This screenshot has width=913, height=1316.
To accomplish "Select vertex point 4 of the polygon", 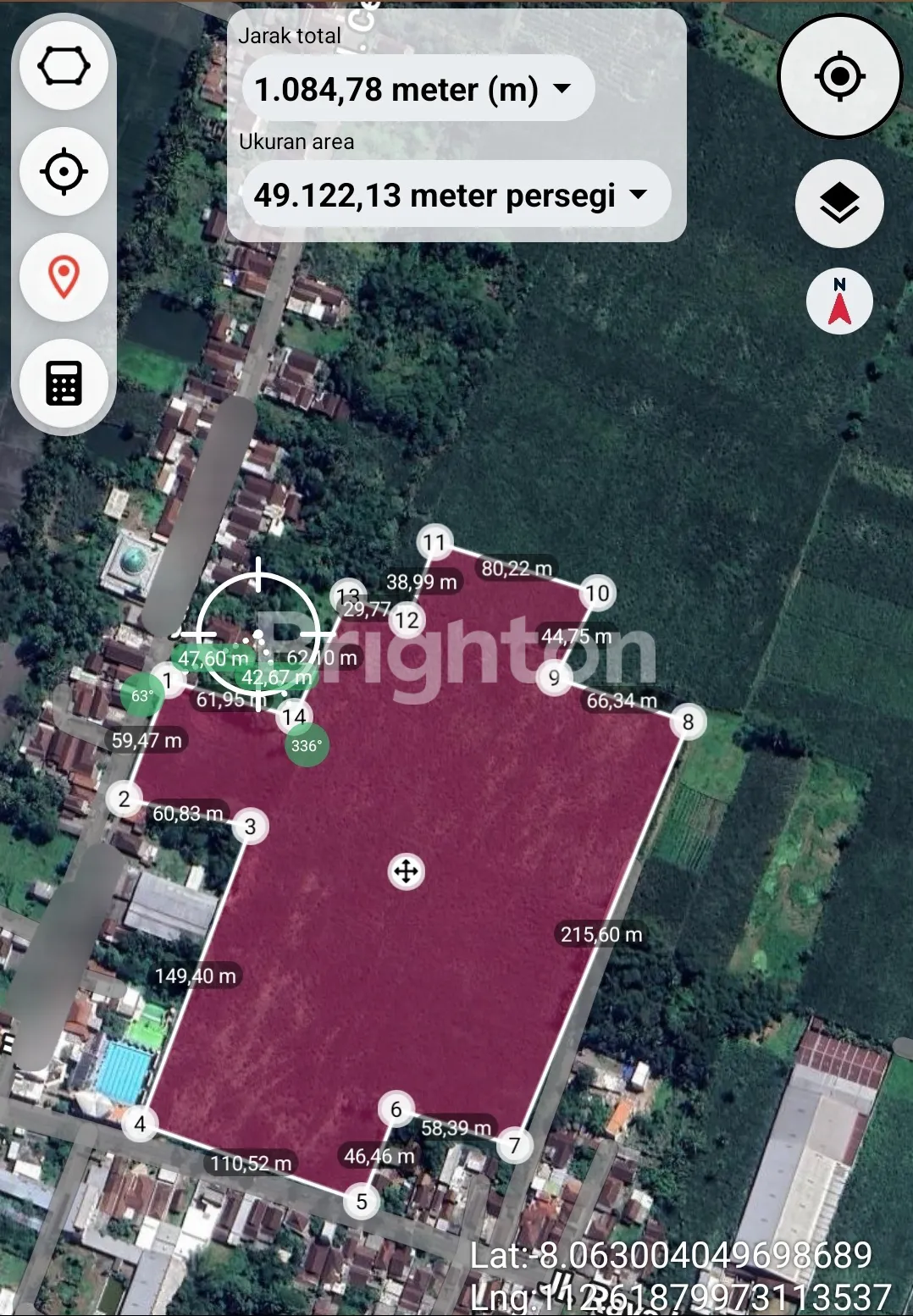I will click(x=140, y=1124).
